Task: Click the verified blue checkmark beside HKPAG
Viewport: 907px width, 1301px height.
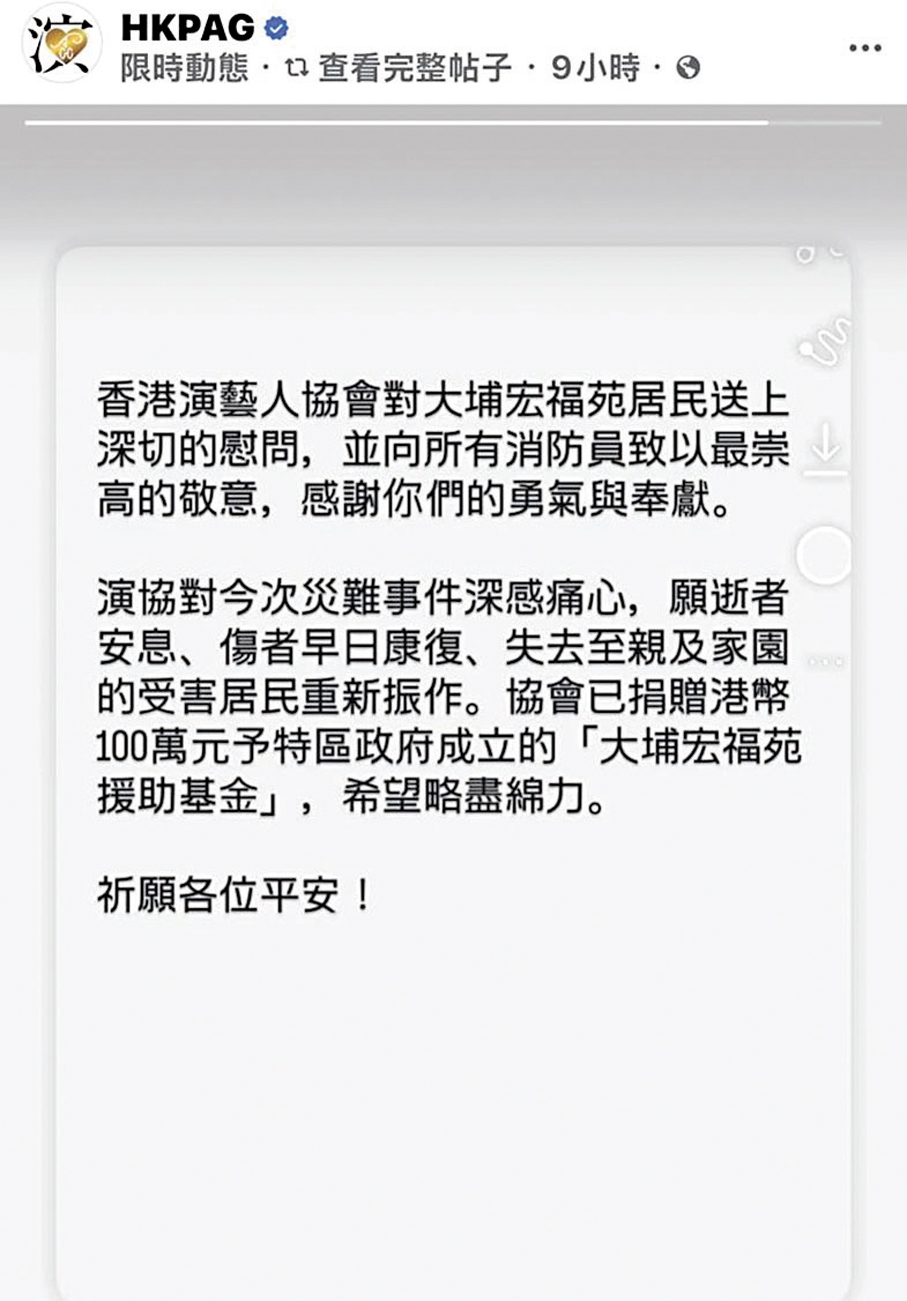Action: 276,29
